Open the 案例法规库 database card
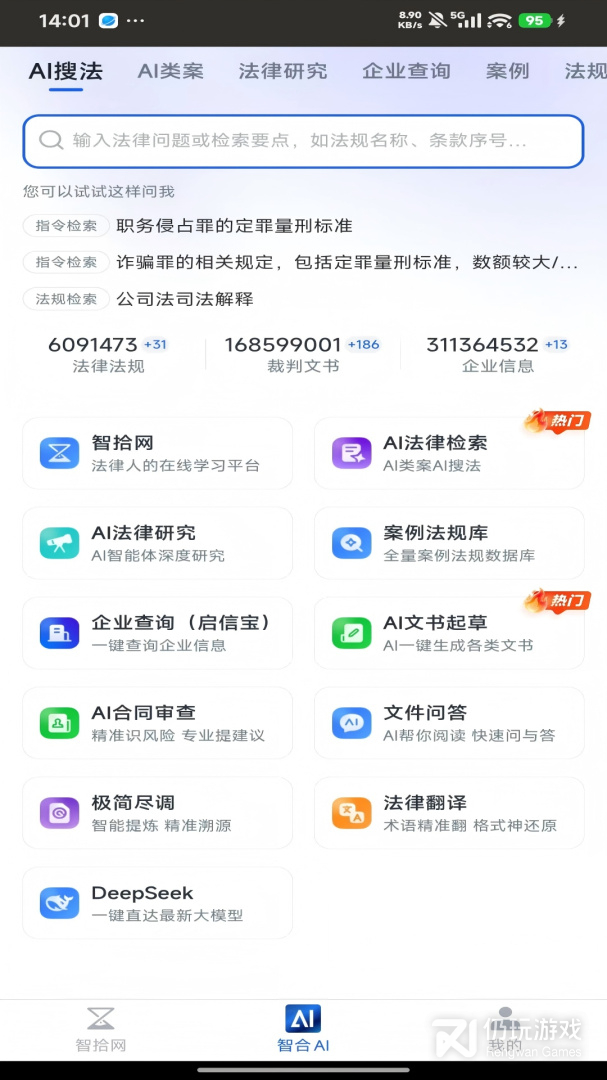The height and width of the screenshot is (1080, 607). (449, 543)
